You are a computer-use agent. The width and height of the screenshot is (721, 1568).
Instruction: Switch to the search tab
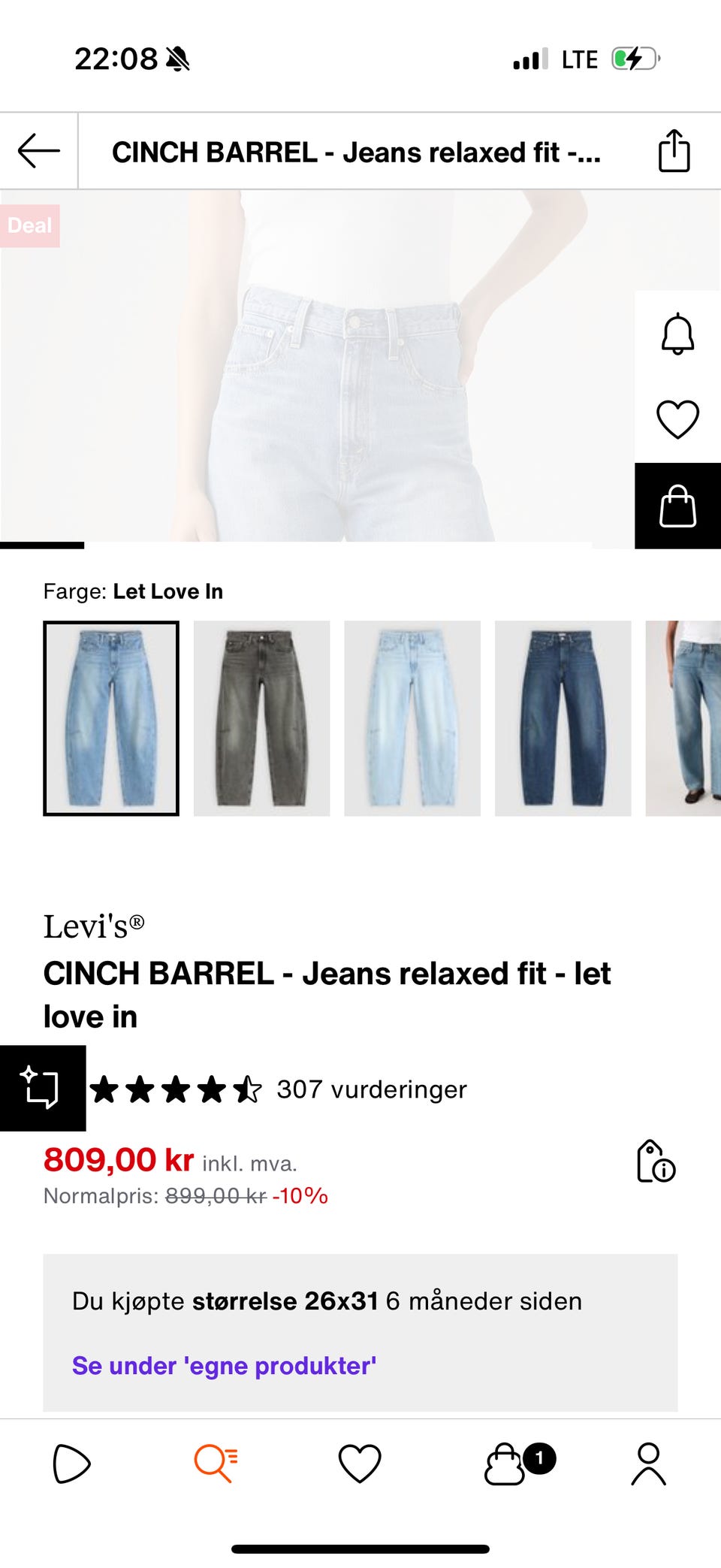pyautogui.click(x=216, y=1464)
